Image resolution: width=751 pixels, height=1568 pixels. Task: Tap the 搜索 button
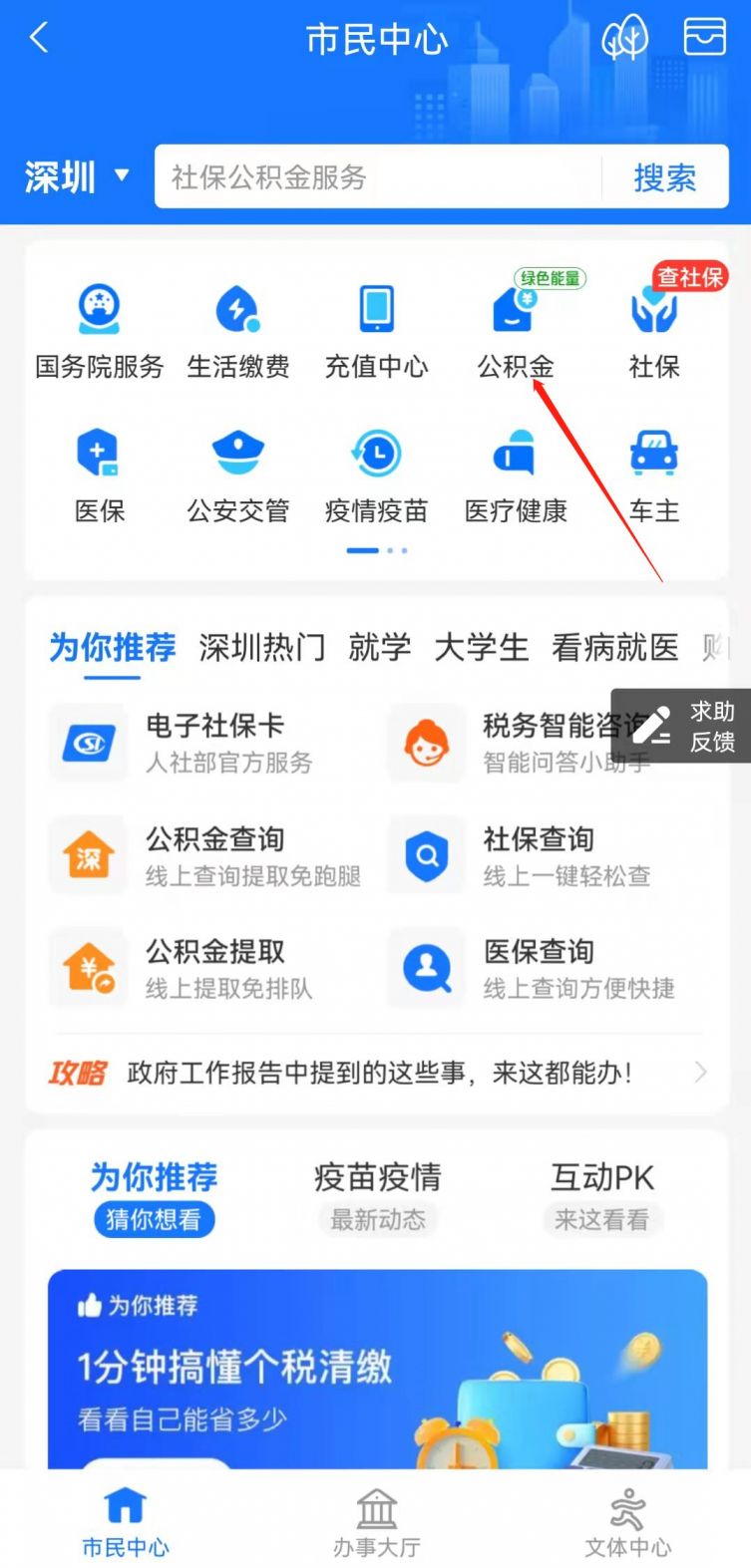(664, 178)
